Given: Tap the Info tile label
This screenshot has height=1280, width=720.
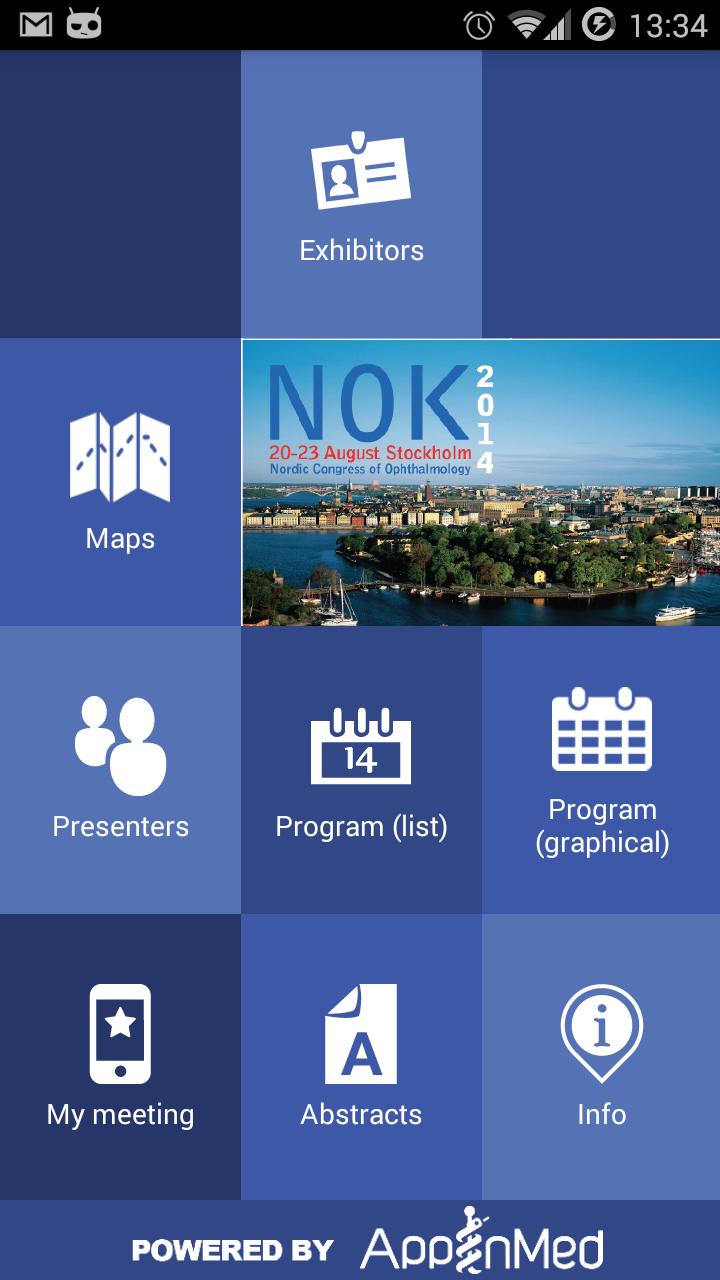Looking at the screenshot, I should (601, 1114).
